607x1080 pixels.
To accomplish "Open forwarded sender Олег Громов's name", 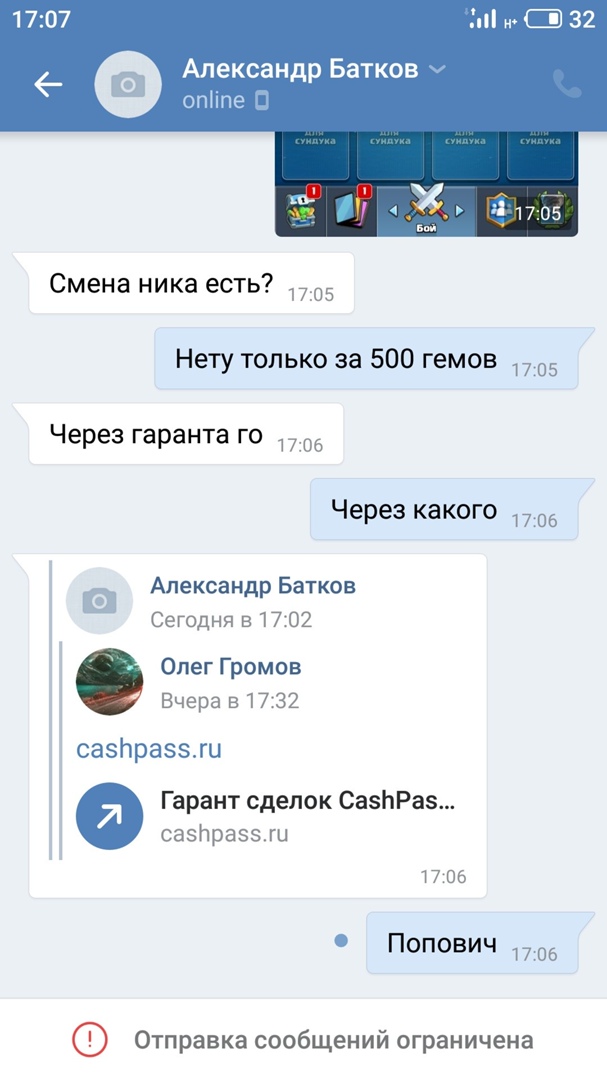I will click(x=230, y=667).
